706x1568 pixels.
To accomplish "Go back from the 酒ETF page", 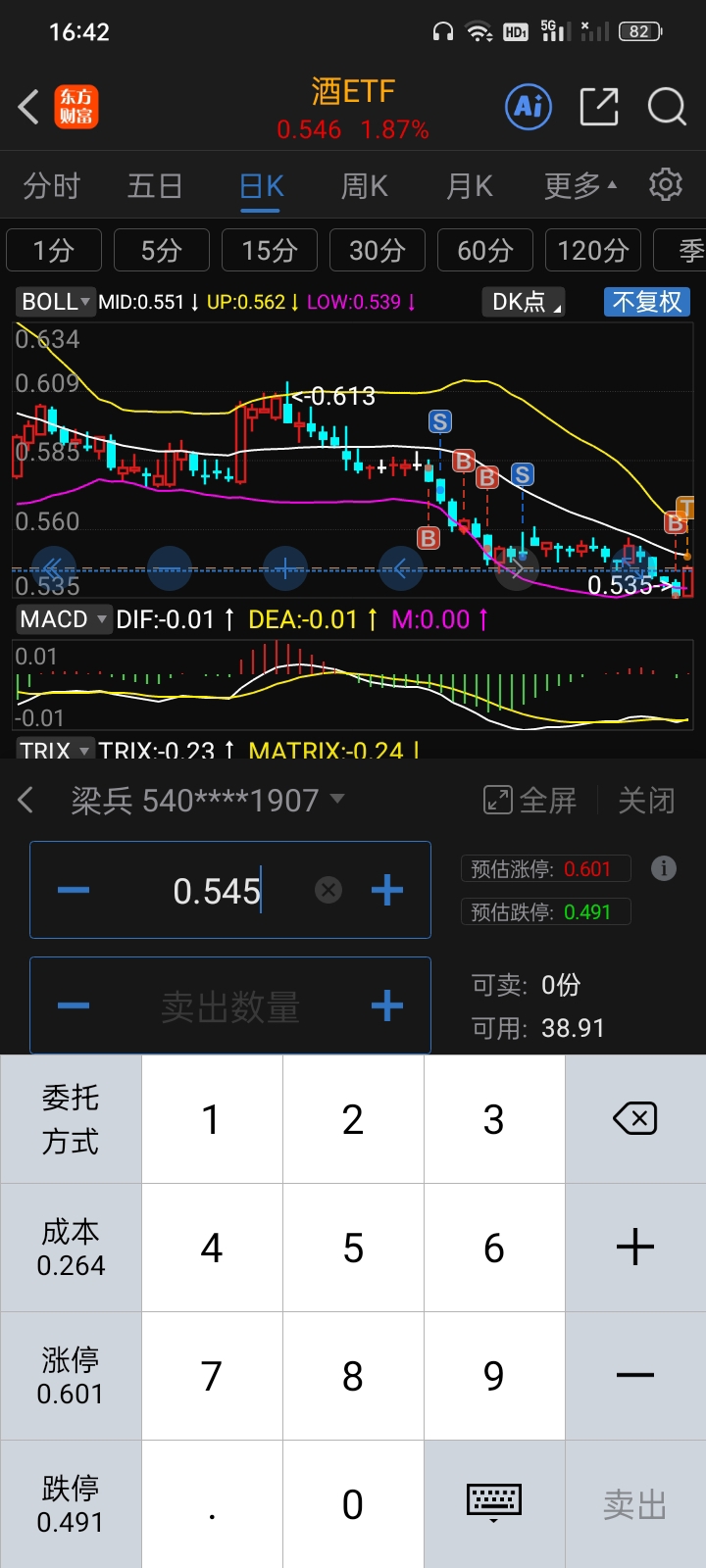I will (29, 107).
